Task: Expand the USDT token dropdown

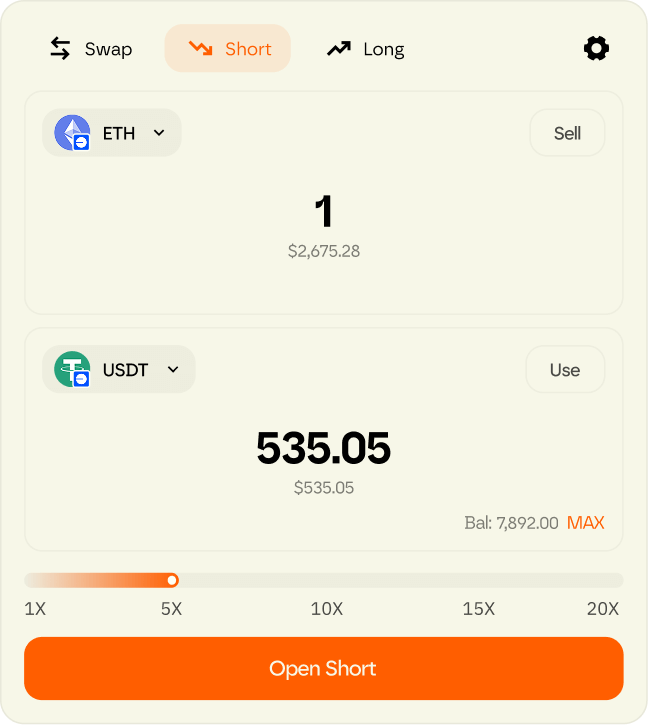Action: pyautogui.click(x=119, y=370)
